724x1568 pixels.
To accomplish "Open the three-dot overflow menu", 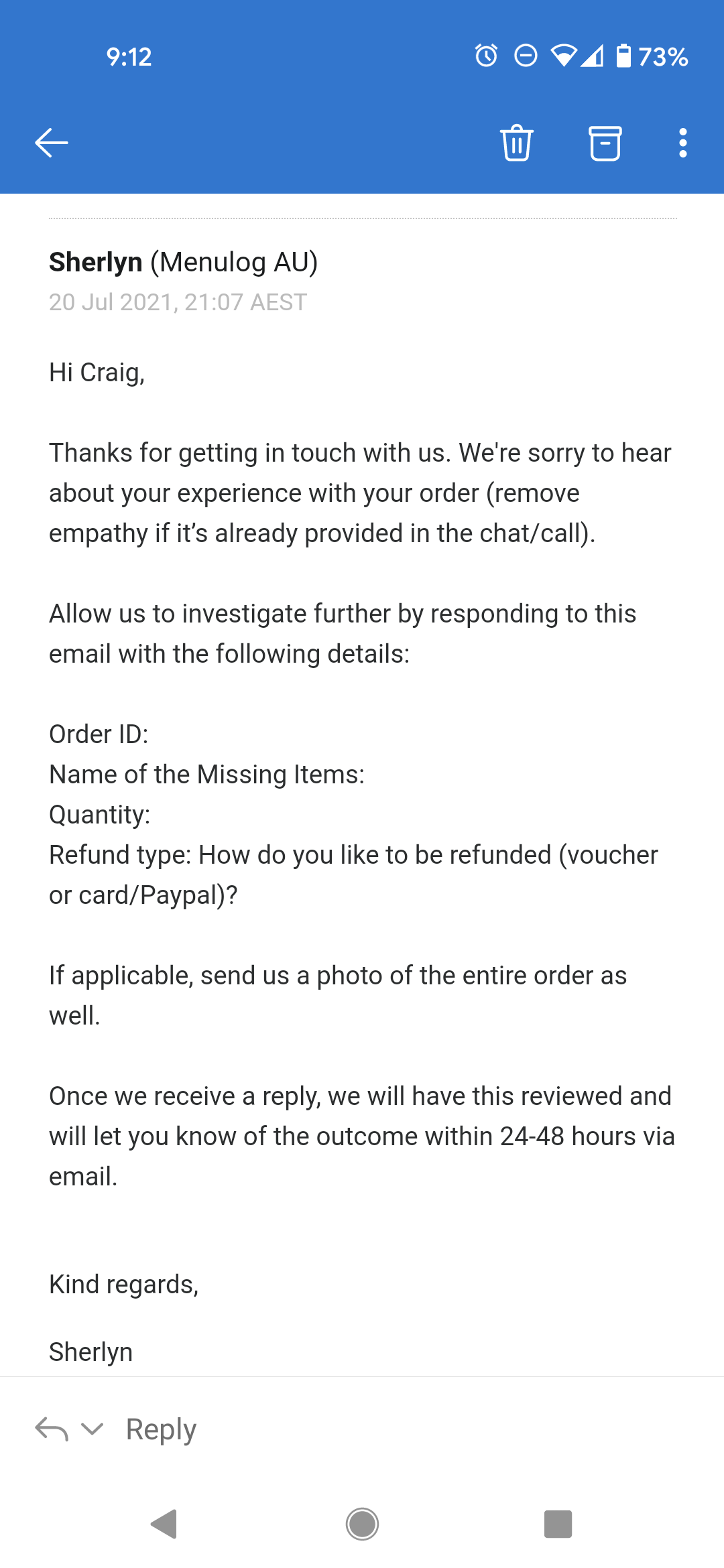I will (x=682, y=142).
